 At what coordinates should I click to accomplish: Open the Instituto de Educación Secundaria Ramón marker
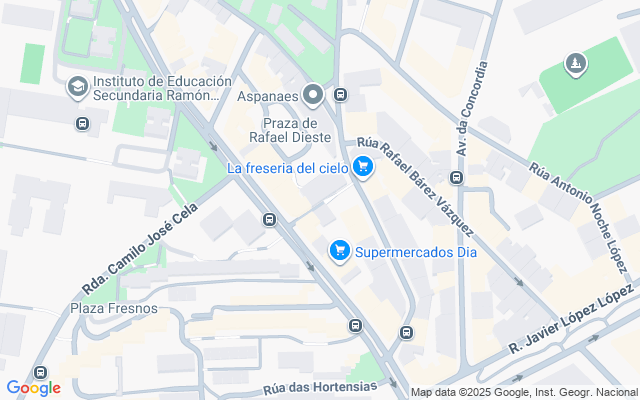point(78,87)
